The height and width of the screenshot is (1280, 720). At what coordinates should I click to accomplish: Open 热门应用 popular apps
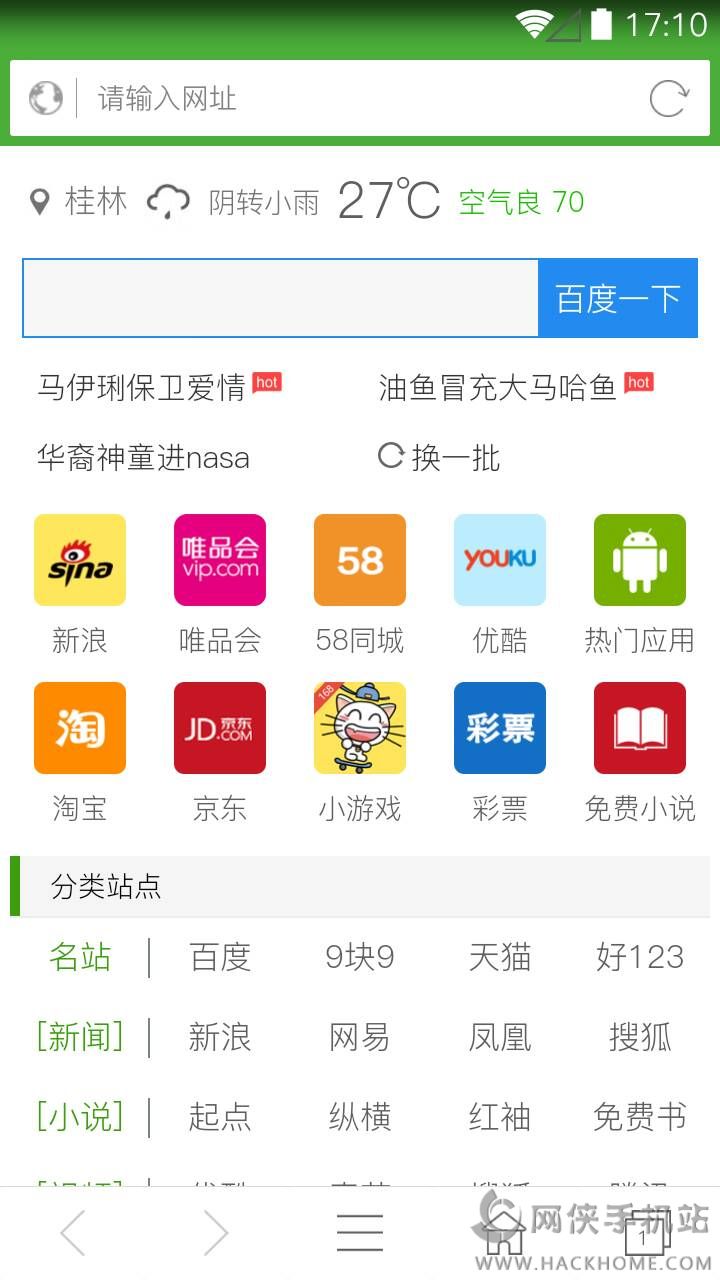[640, 560]
